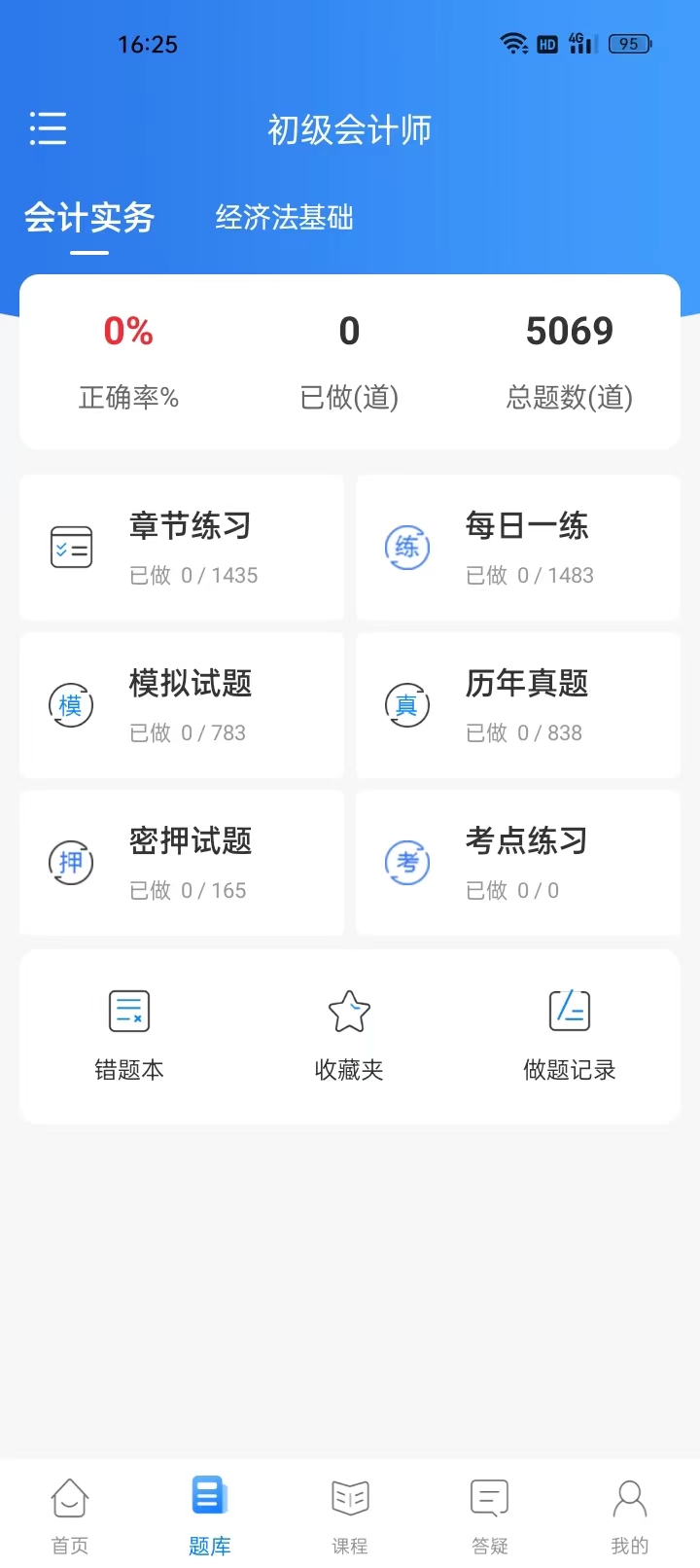Viewport: 700px width, 1568px height.
Task: Open the 章节练习 chapter practice icon
Action: 70,547
